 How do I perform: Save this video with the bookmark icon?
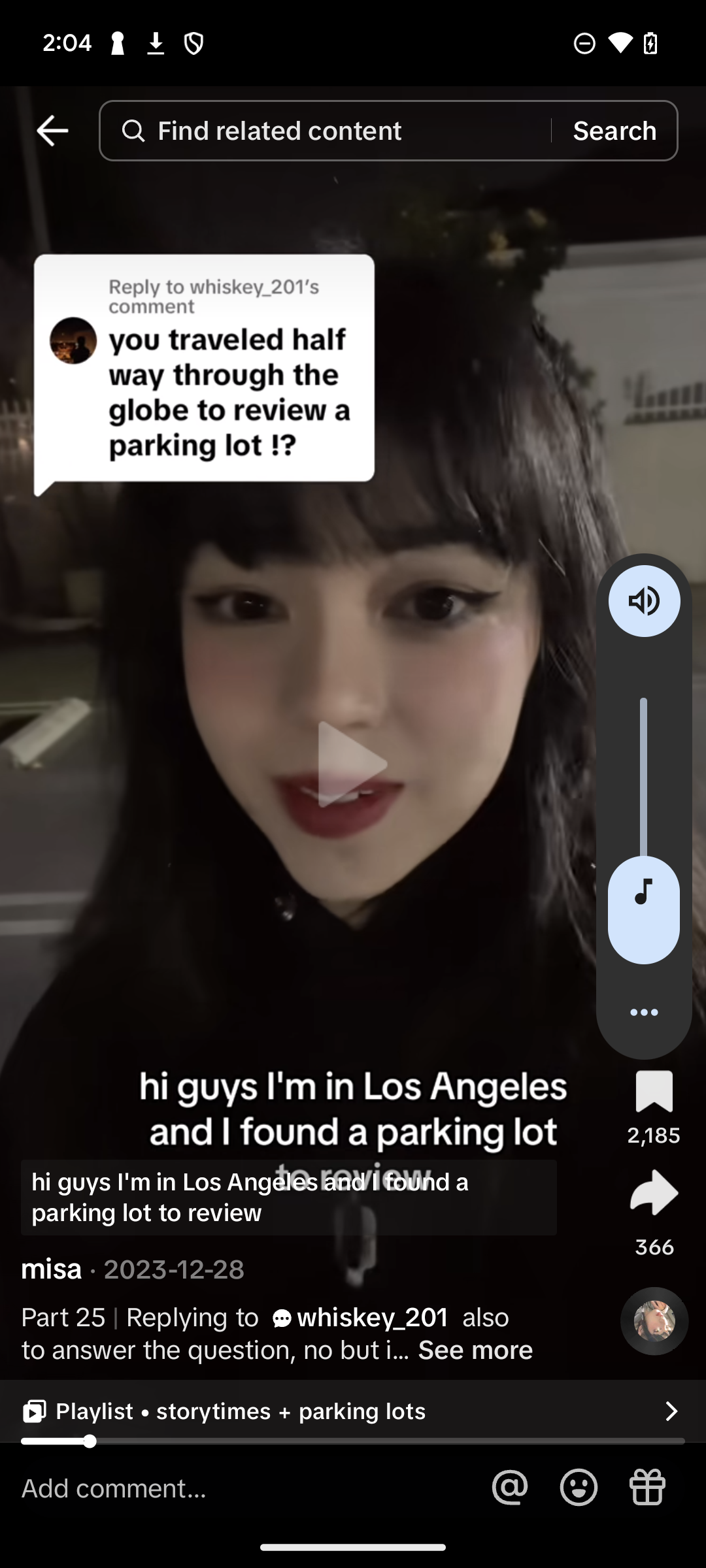click(x=654, y=1092)
